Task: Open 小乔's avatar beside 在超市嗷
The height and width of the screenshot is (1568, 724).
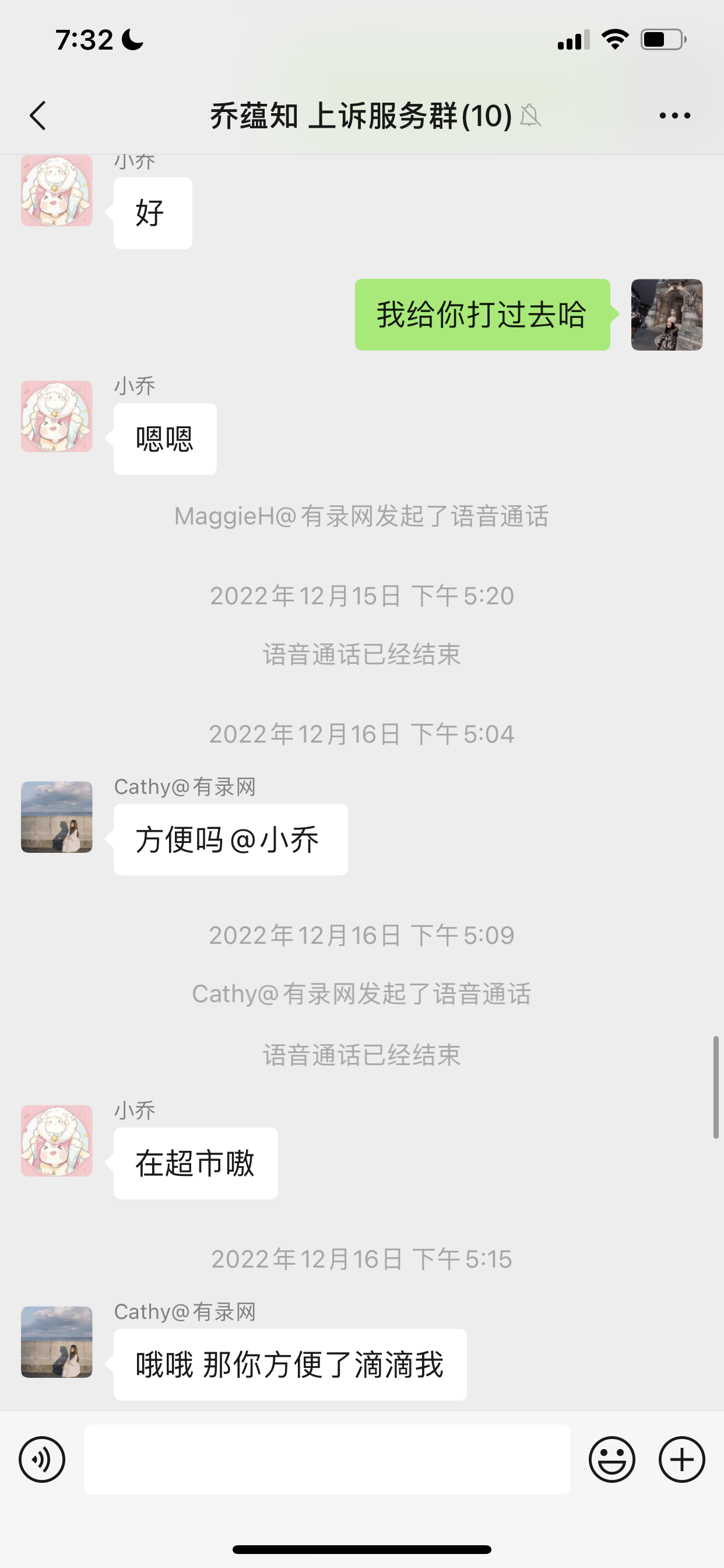Action: coord(57,1140)
